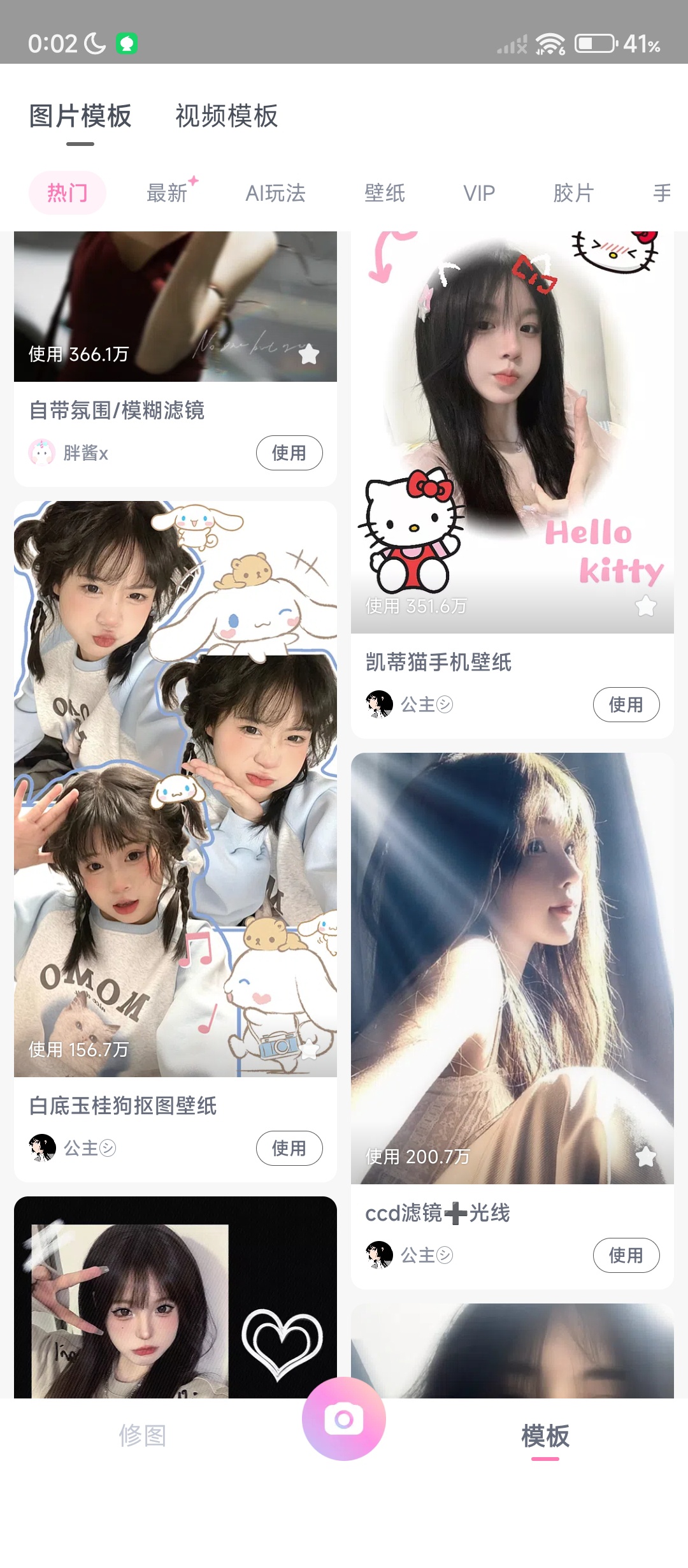Show VIP templates

coord(478,192)
